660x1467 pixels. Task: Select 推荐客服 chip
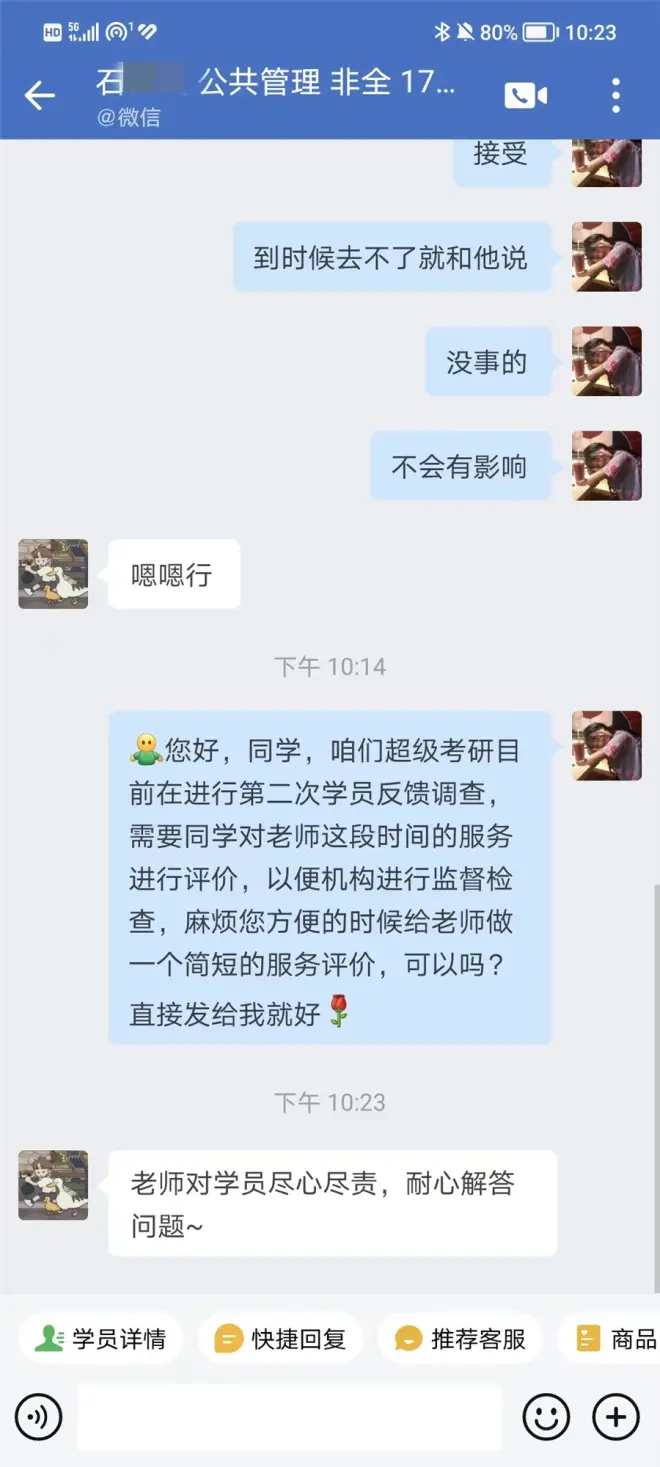[x=460, y=1339]
